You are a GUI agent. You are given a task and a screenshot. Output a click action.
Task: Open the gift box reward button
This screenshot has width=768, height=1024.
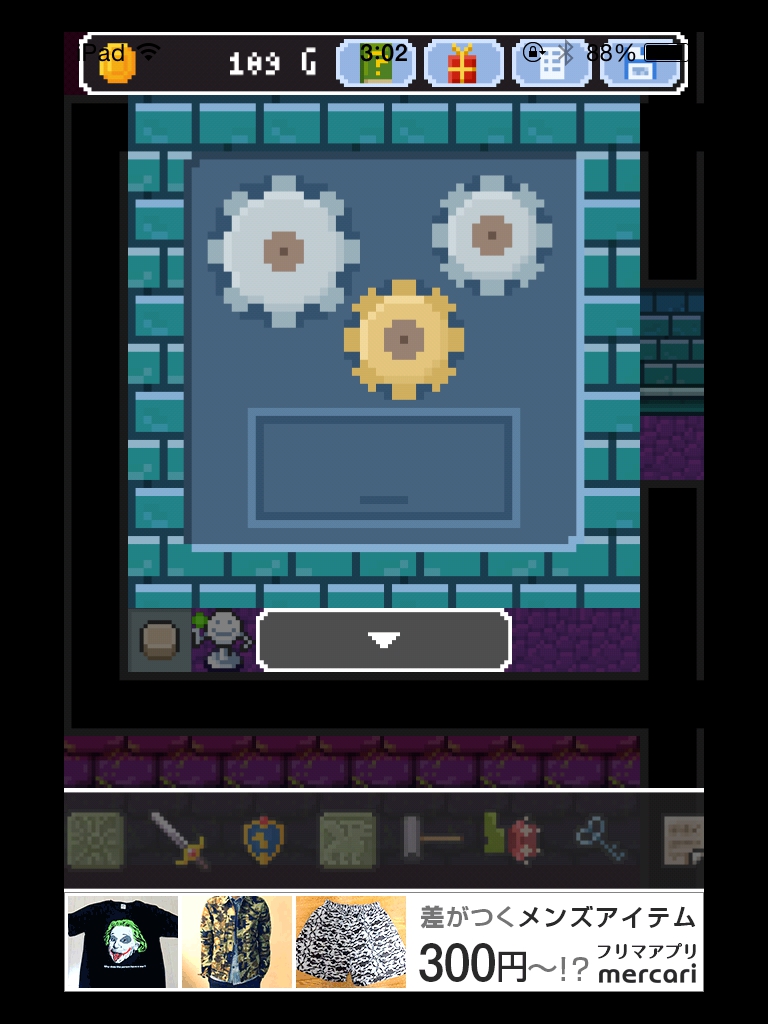pos(463,64)
